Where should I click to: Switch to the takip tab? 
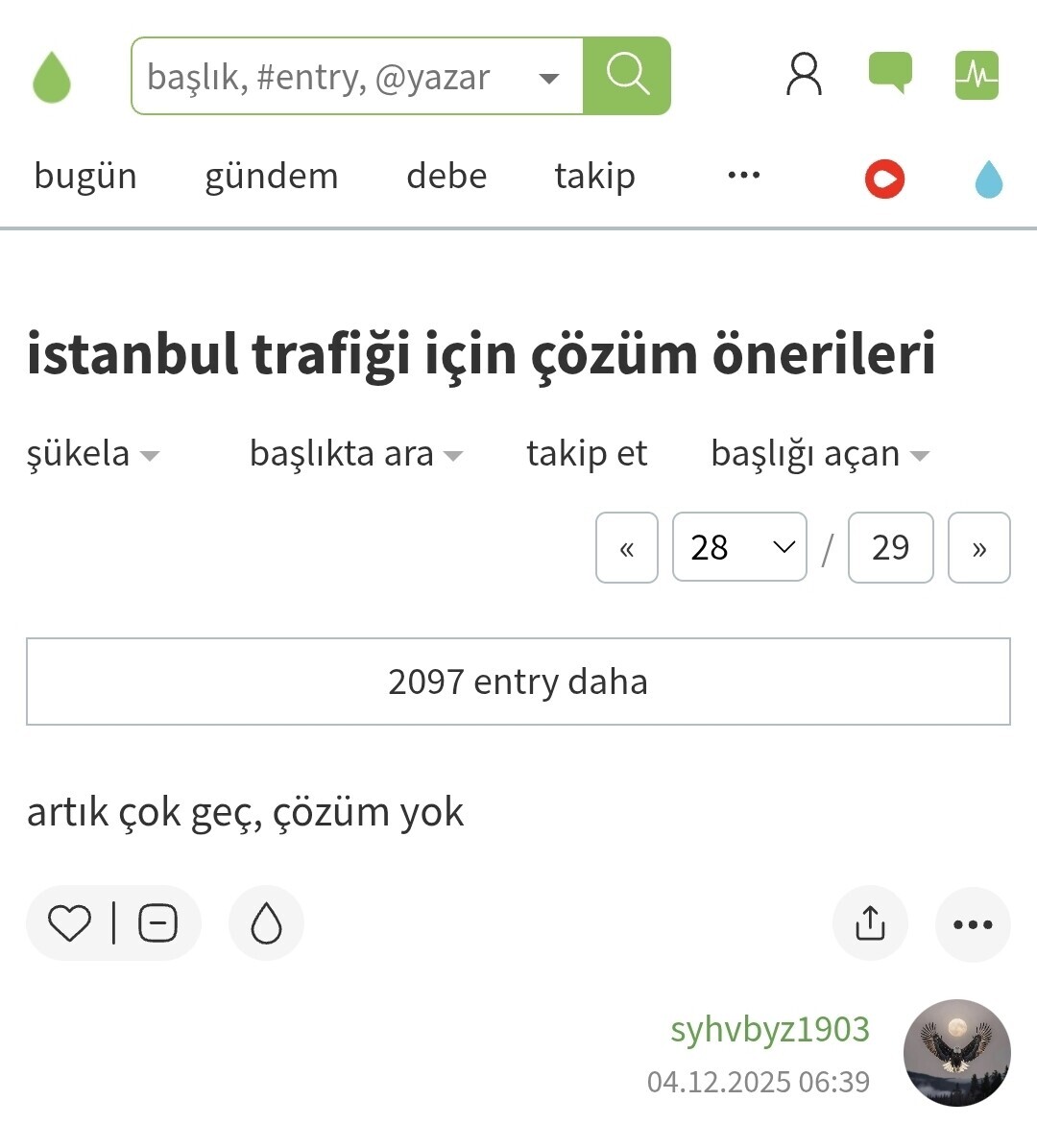tap(594, 177)
